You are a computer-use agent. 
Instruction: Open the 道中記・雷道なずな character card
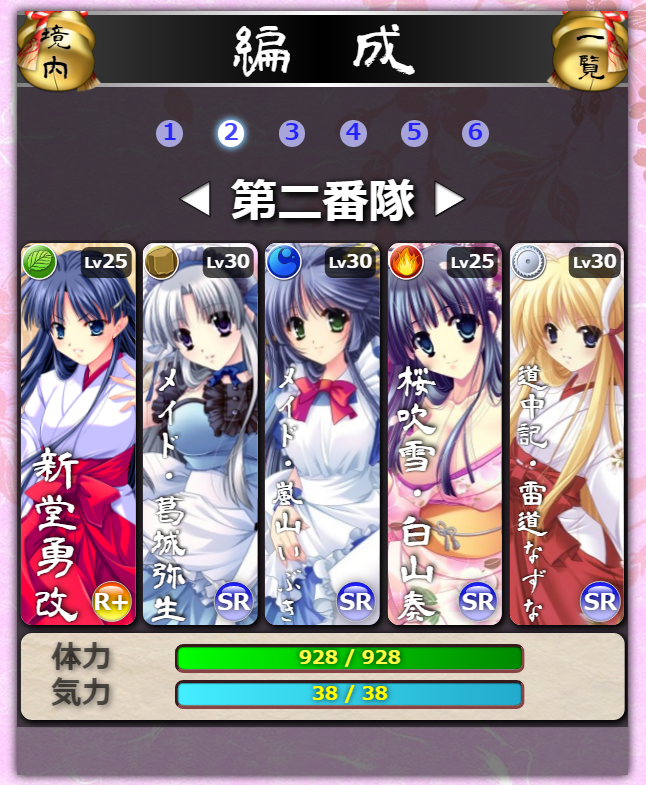[x=566, y=435]
